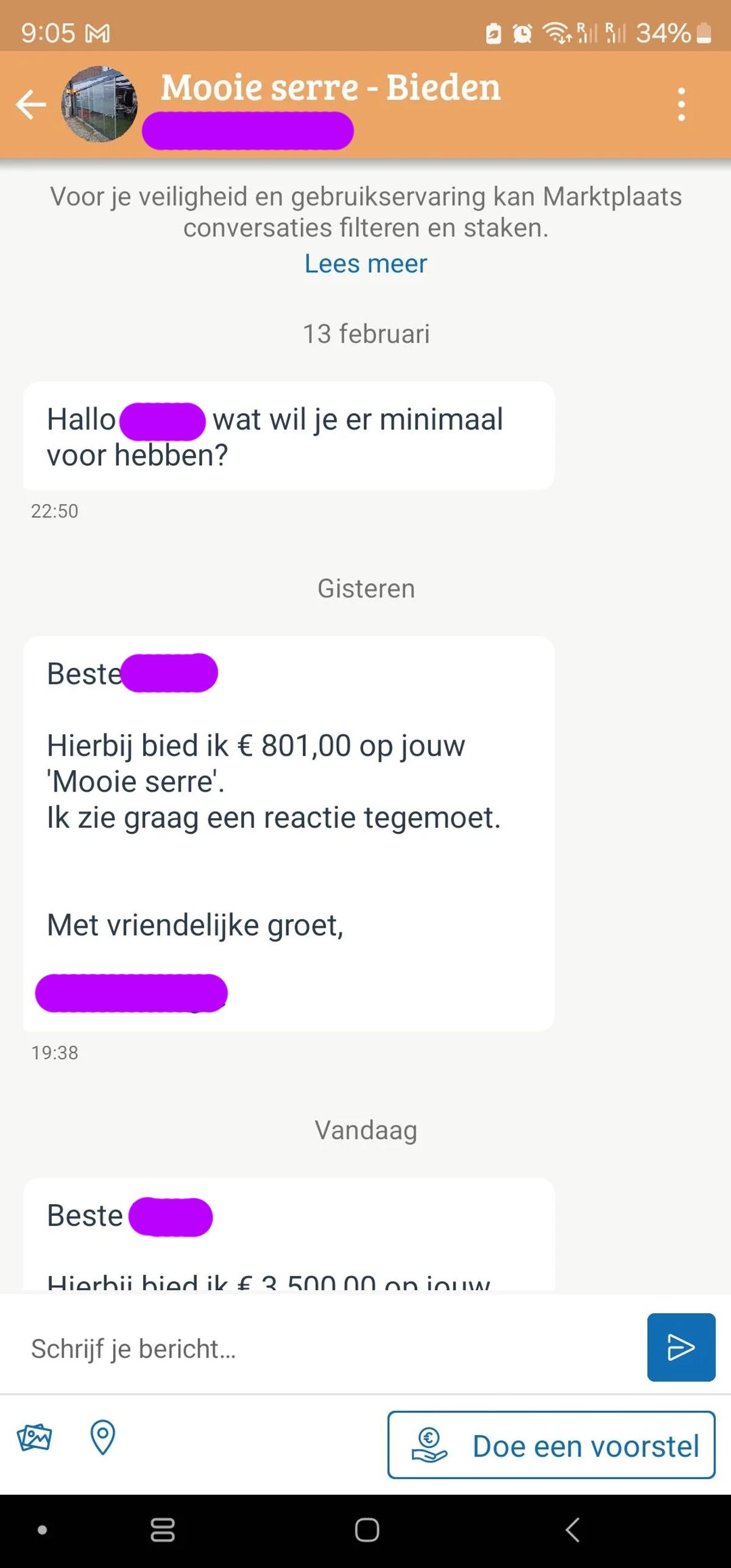Open the three-dot overflow menu
The width and height of the screenshot is (731, 1568).
click(681, 104)
